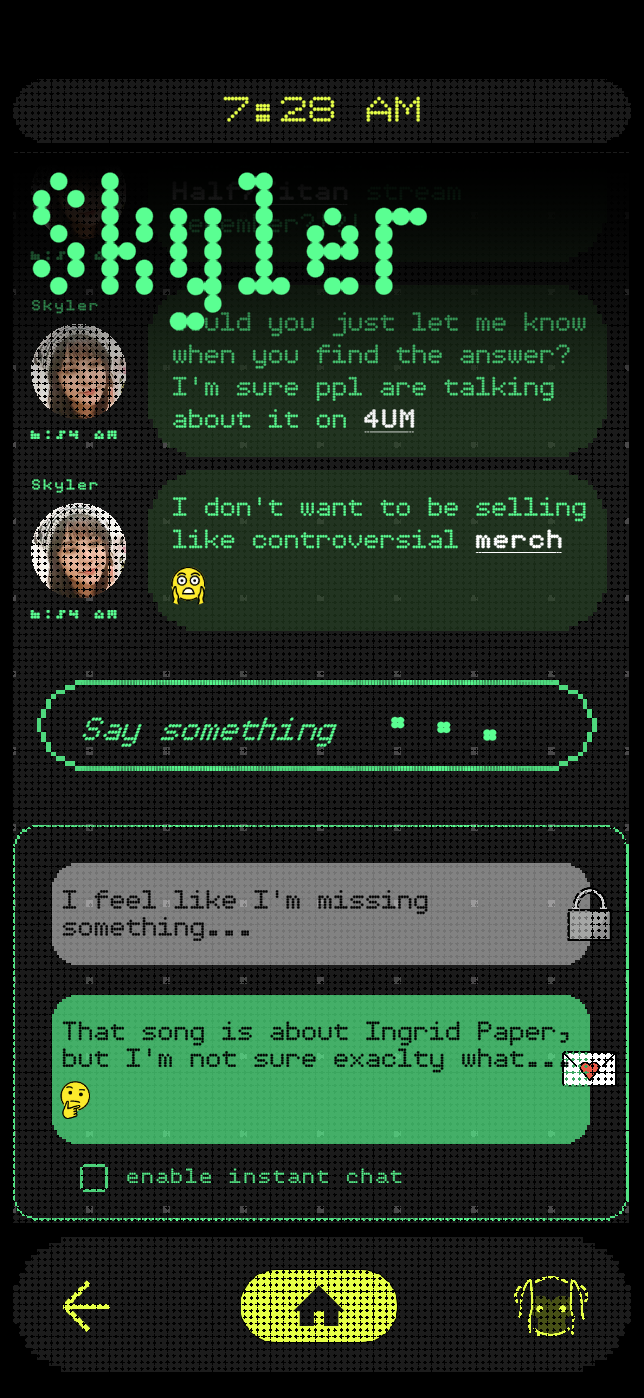Open the 4UM link in Skyler's message
The width and height of the screenshot is (644, 1398).
tap(389, 419)
